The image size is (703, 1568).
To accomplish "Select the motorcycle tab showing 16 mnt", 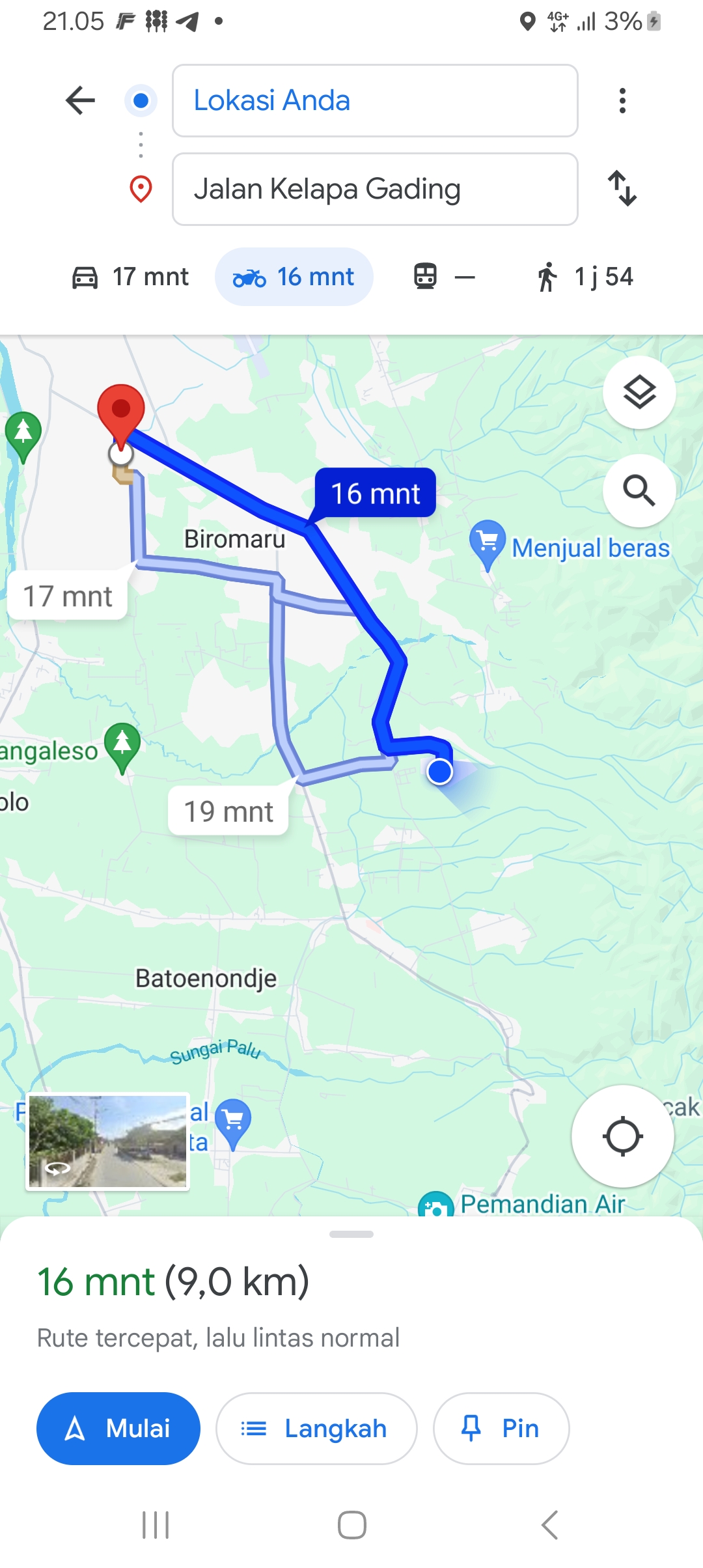I will (294, 277).
